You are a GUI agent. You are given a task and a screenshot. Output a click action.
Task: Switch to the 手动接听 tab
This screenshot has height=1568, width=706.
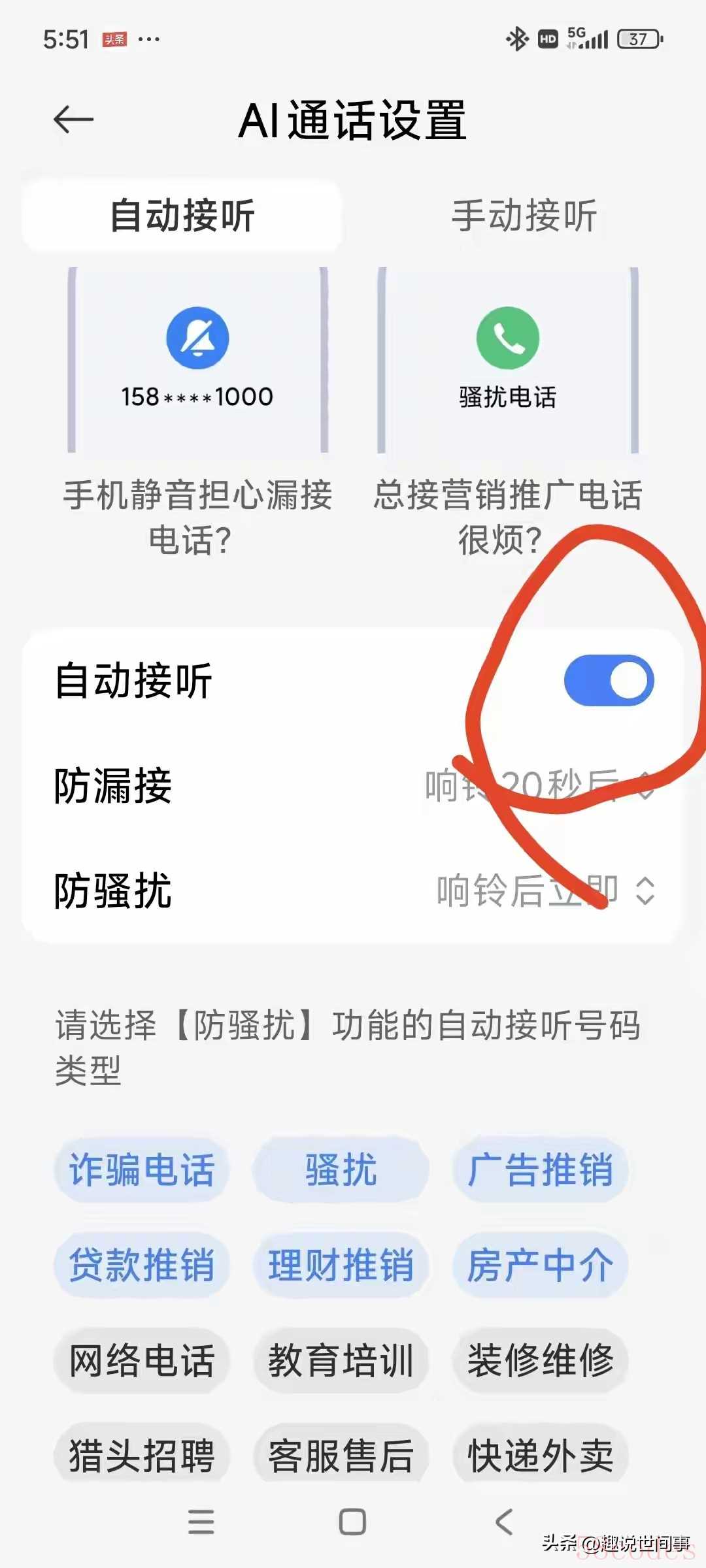pyautogui.click(x=524, y=216)
